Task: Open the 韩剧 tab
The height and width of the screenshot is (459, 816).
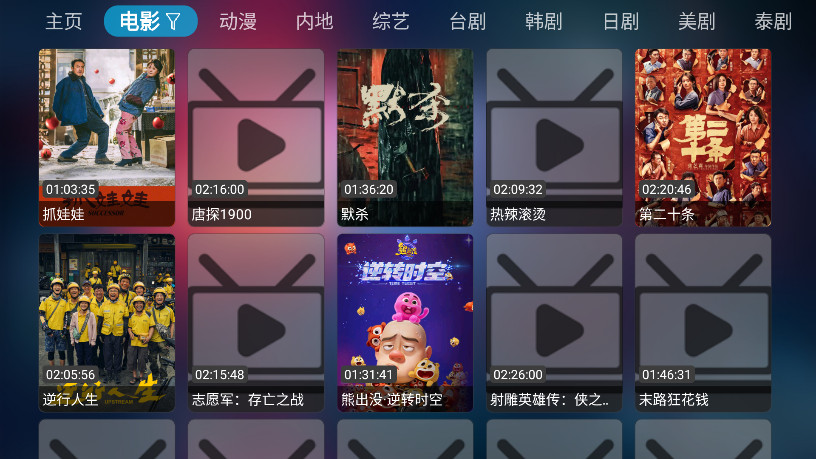Action: (544, 21)
